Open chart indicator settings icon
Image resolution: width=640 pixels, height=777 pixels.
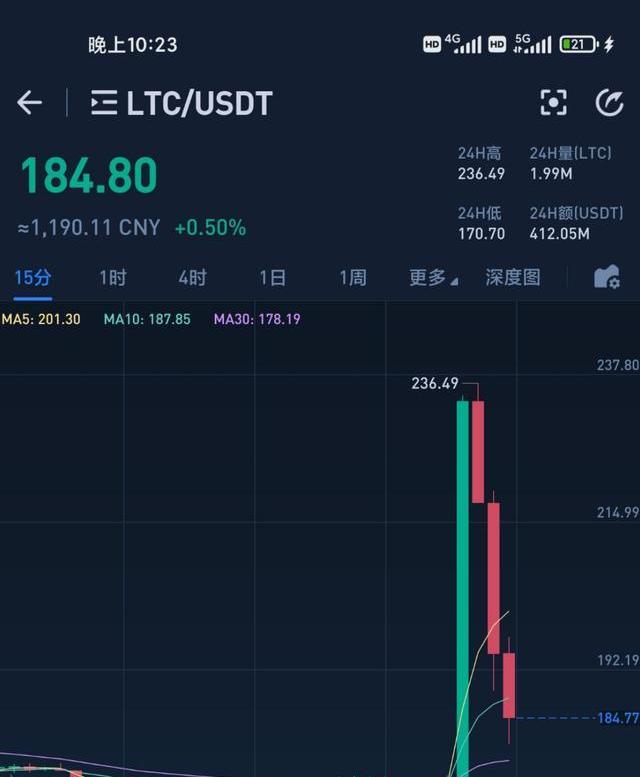(x=607, y=278)
